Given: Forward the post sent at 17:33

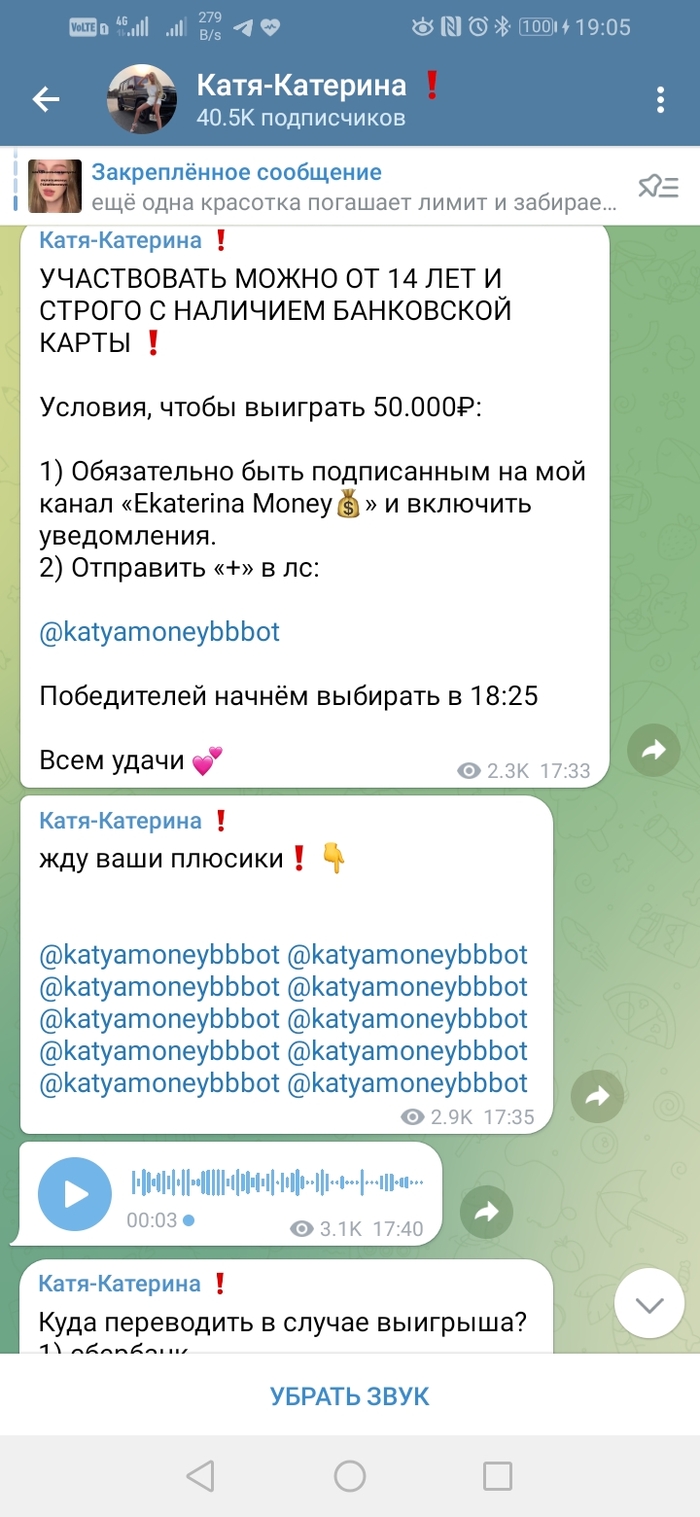Looking at the screenshot, I should 653,751.
